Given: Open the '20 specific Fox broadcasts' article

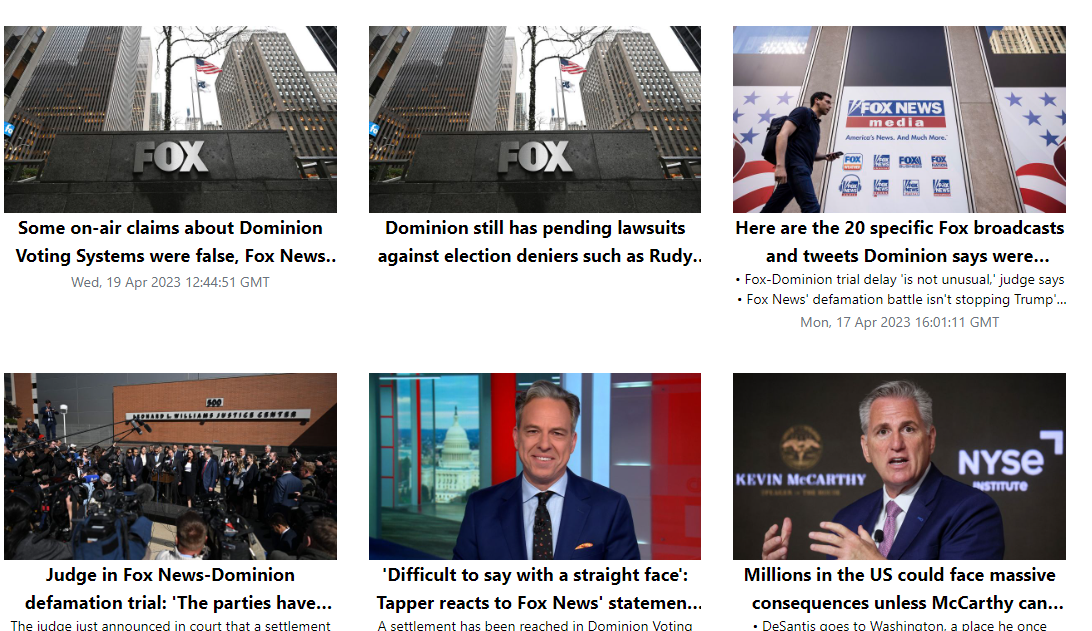Looking at the screenshot, I should coord(899,241).
